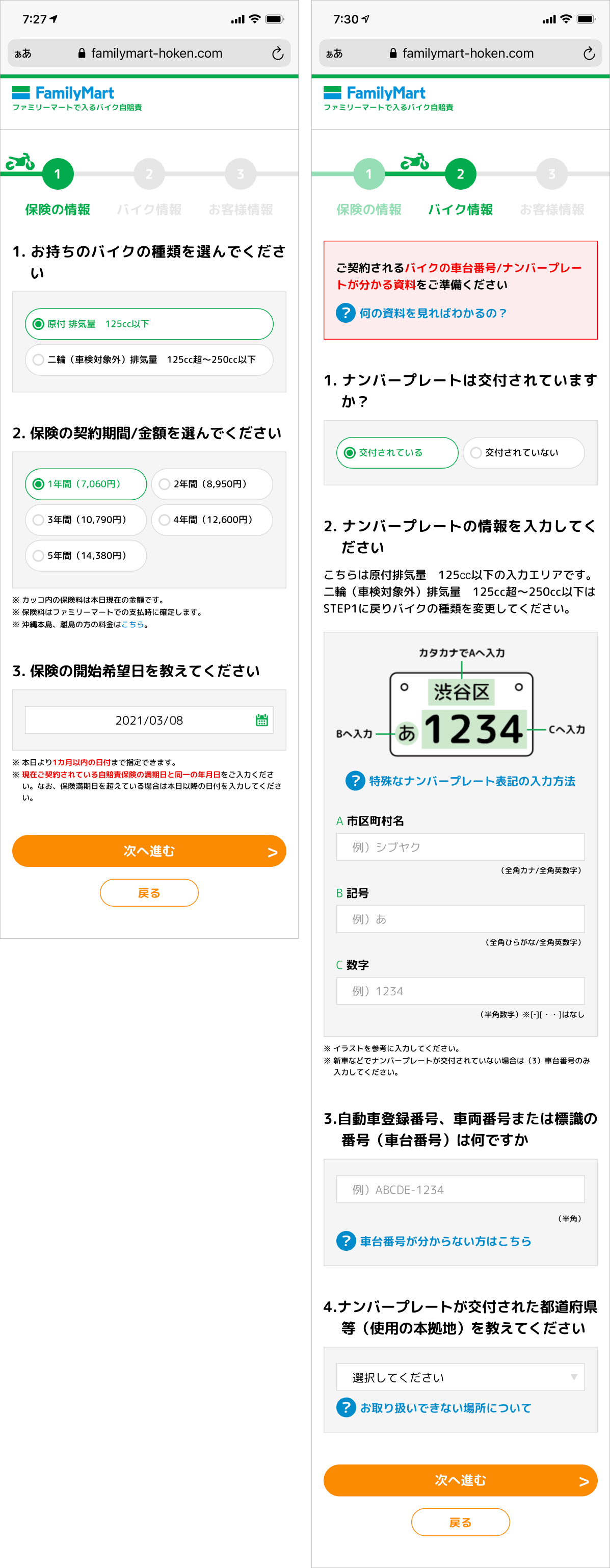Focus the 記号 field (例）あ)
The width and height of the screenshot is (610, 1568).
coord(460,919)
